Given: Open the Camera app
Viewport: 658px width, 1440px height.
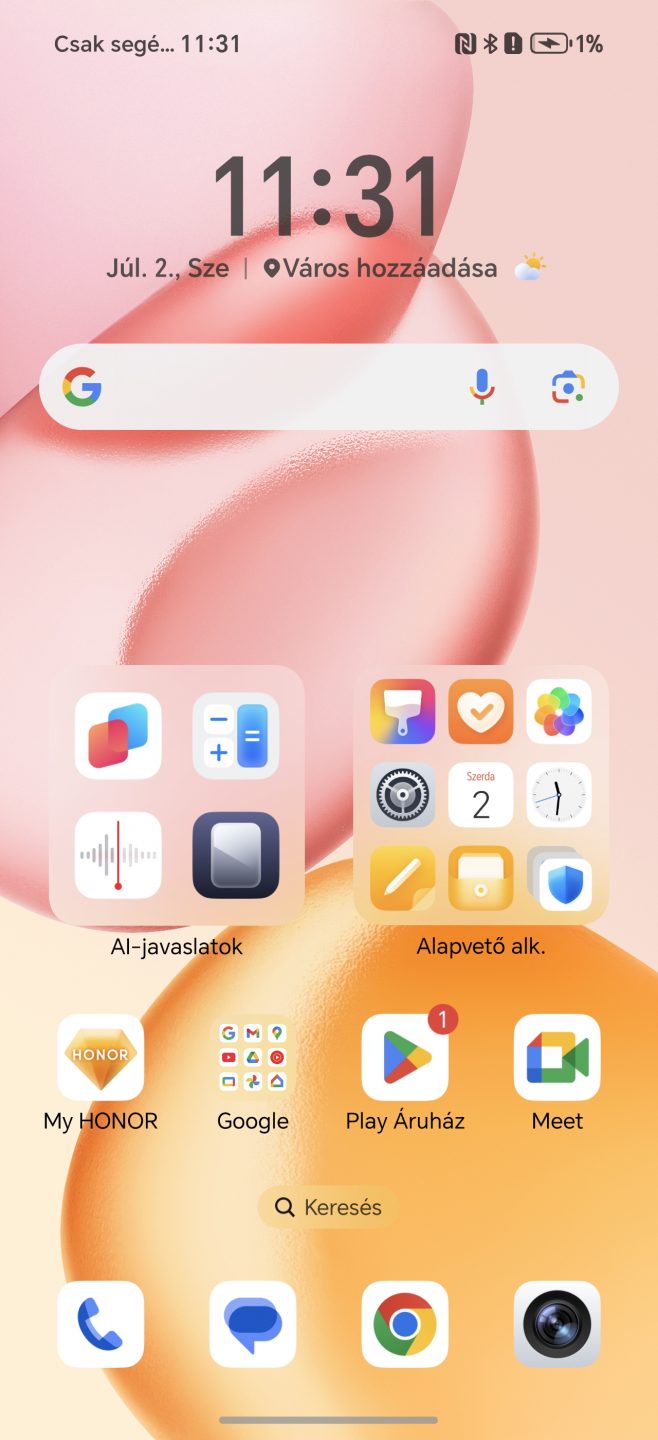Looking at the screenshot, I should (x=557, y=1324).
